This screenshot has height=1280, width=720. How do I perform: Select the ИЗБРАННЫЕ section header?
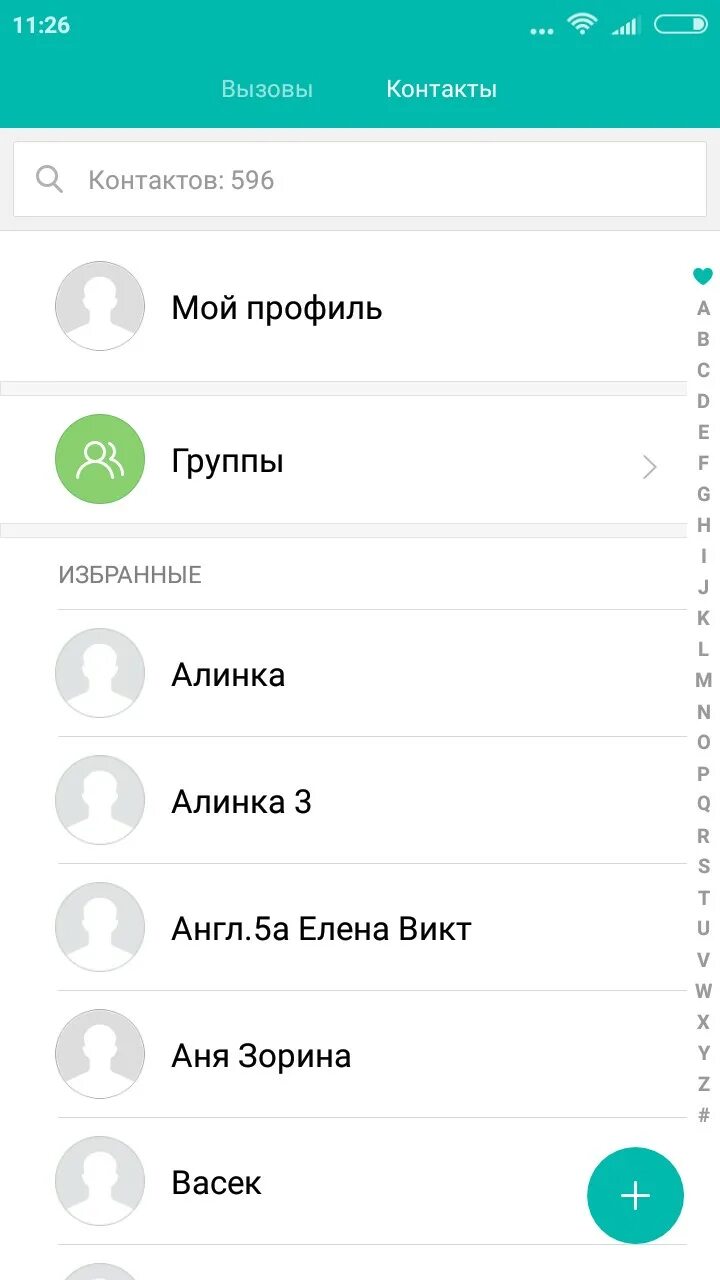[x=129, y=574]
